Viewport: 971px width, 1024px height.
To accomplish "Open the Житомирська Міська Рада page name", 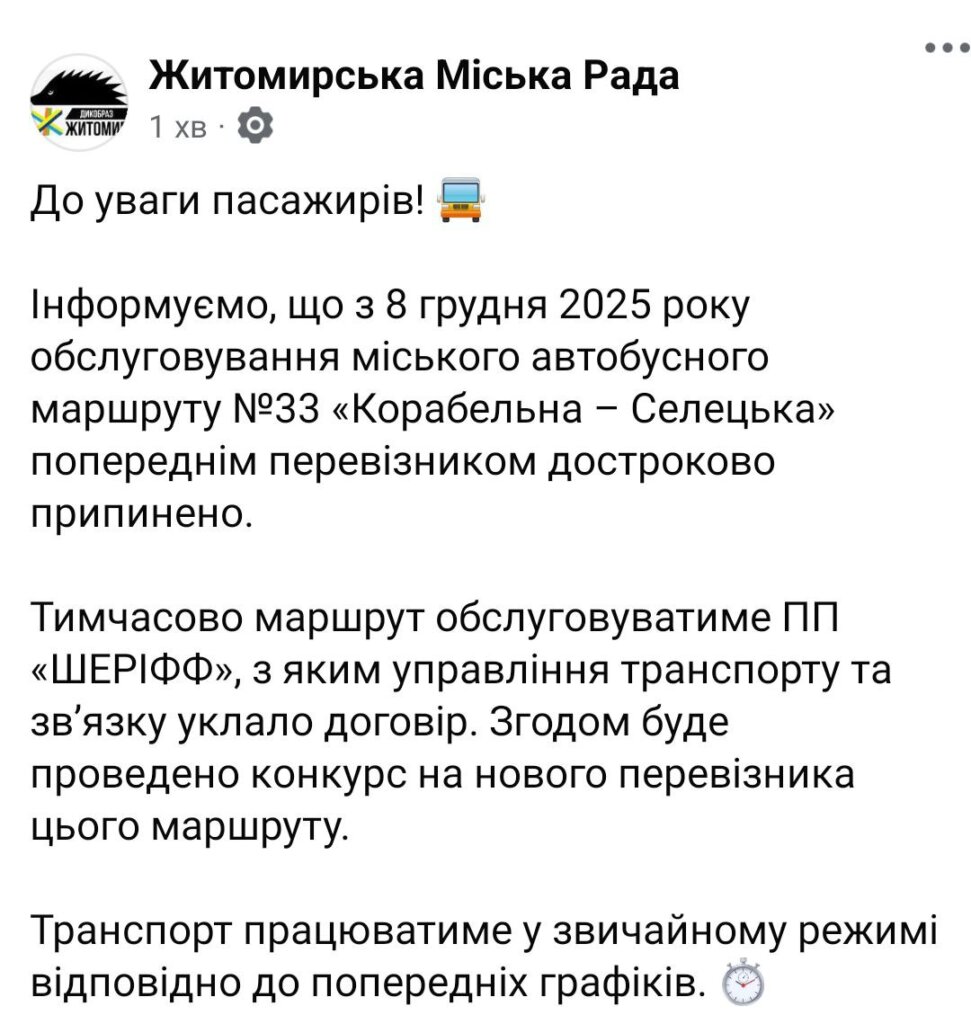I will [414, 75].
